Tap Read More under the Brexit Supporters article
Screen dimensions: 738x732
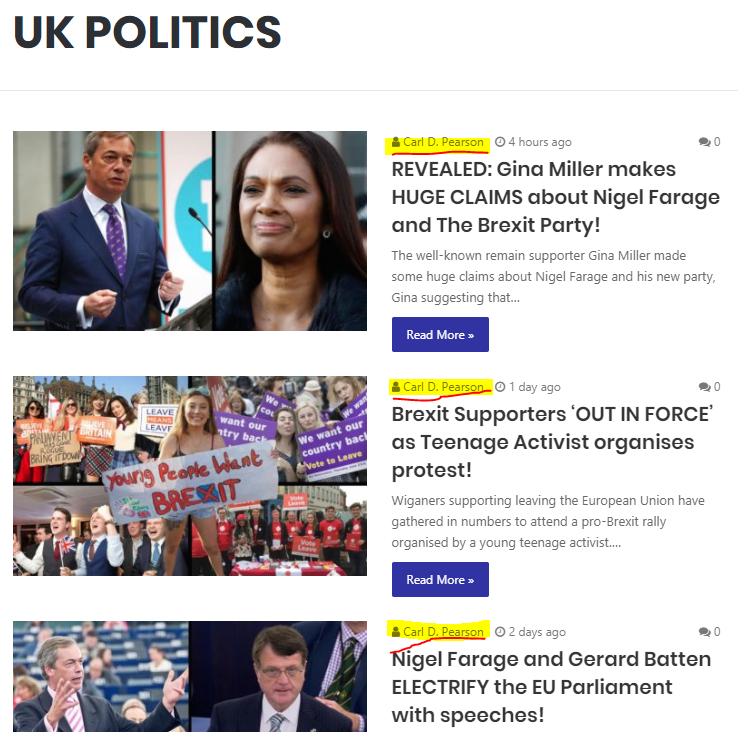point(440,580)
